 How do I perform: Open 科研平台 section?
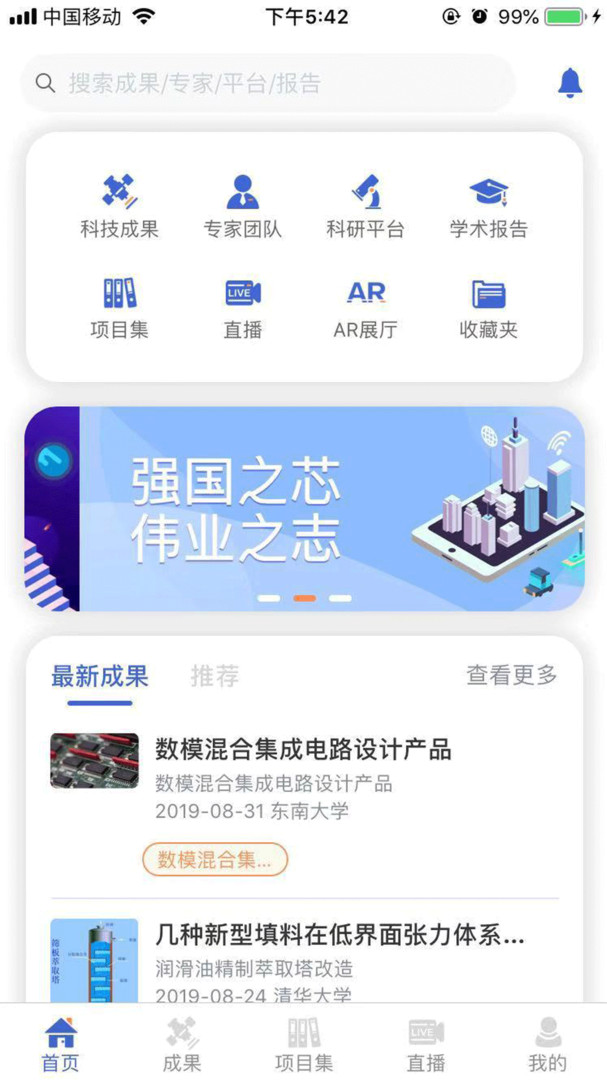pos(365,206)
